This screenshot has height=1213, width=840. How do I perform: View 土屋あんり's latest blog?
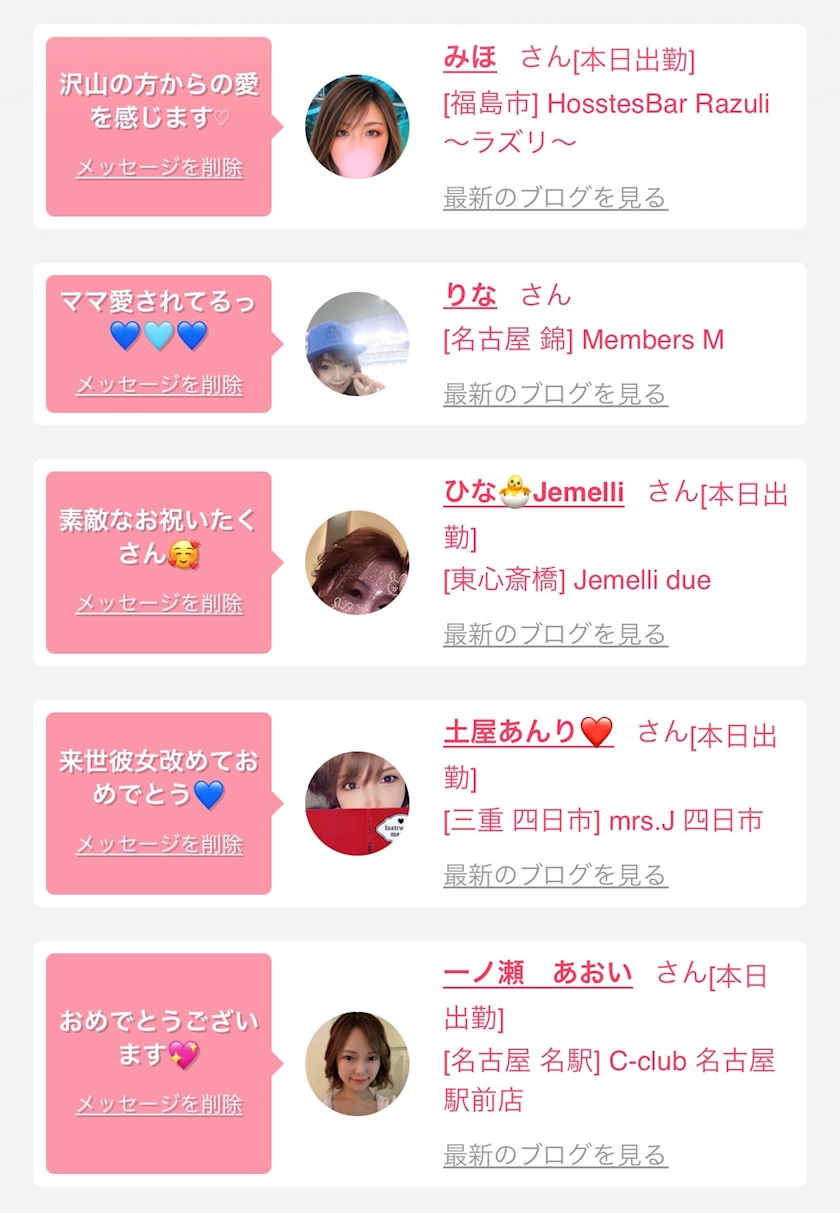[x=555, y=875]
